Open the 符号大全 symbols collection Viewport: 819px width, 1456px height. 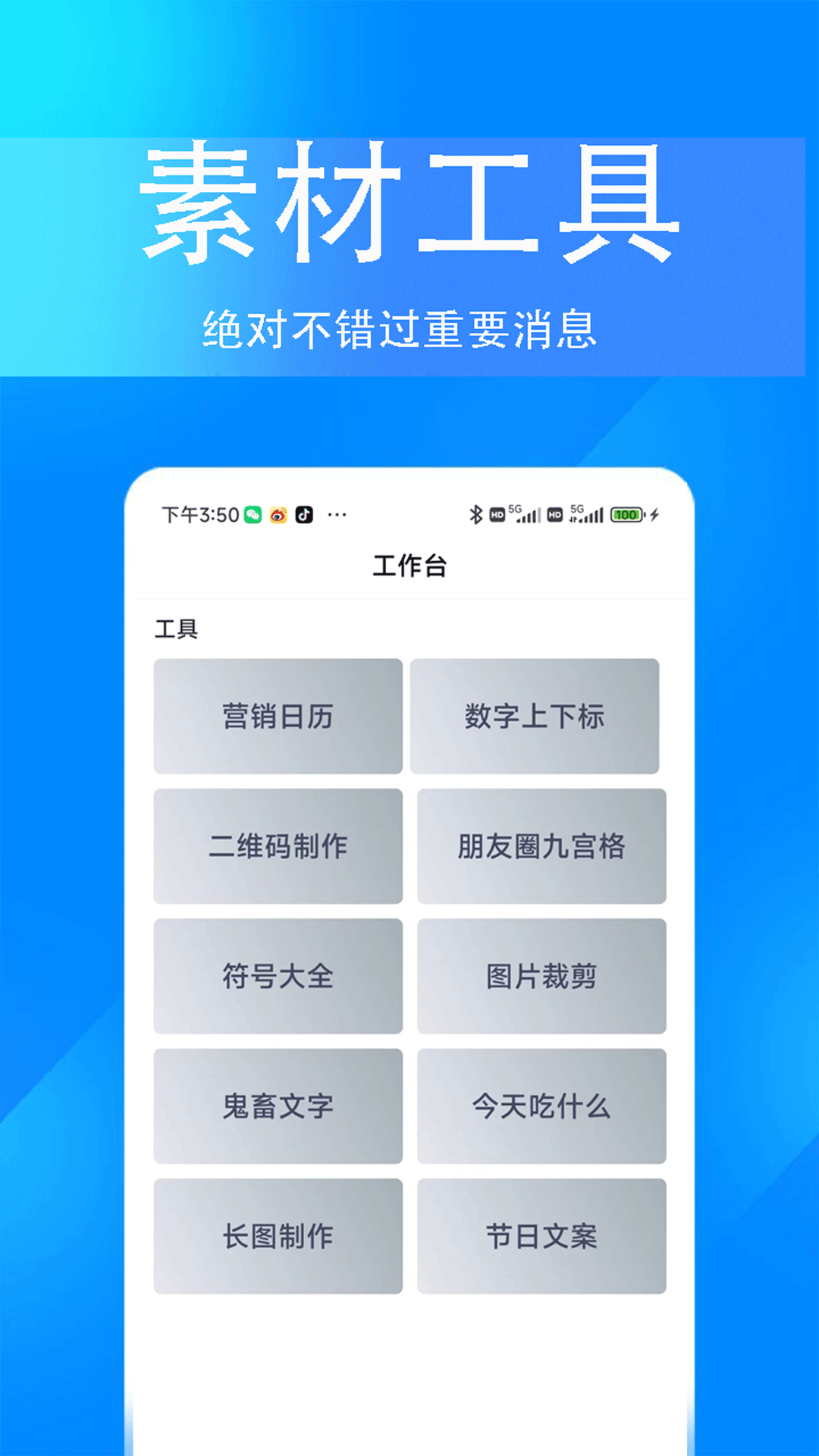(278, 977)
